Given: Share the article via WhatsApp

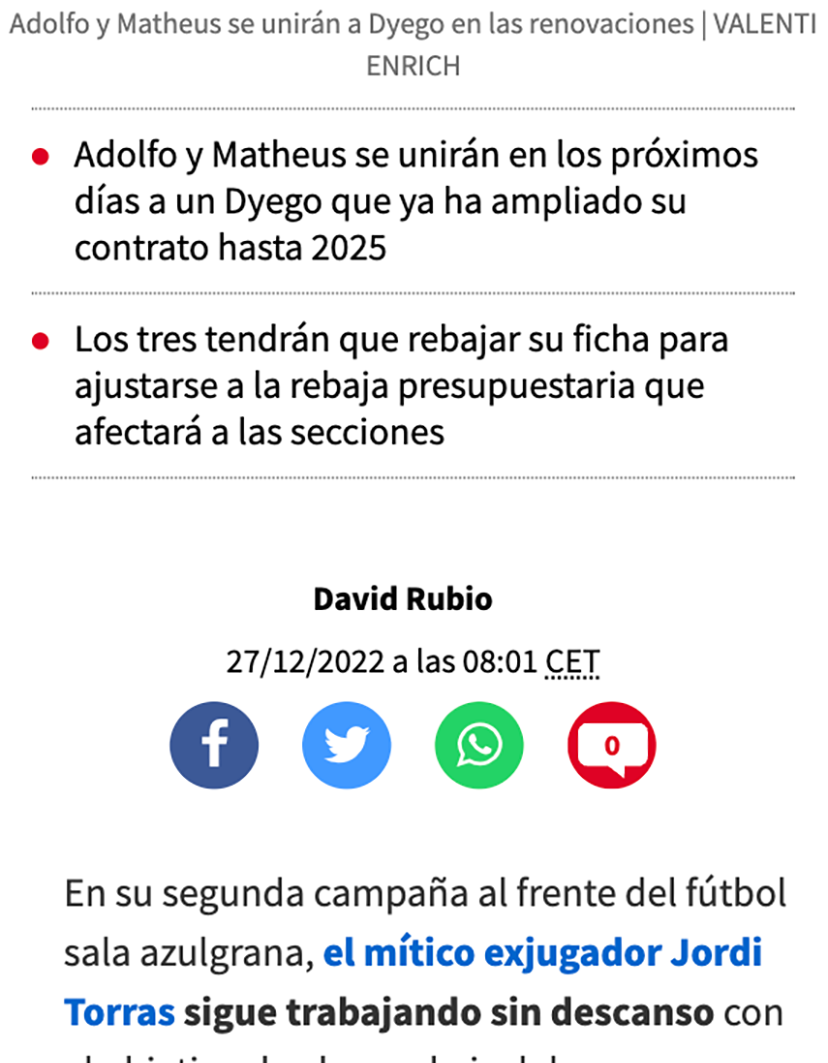Looking at the screenshot, I should click(x=479, y=745).
